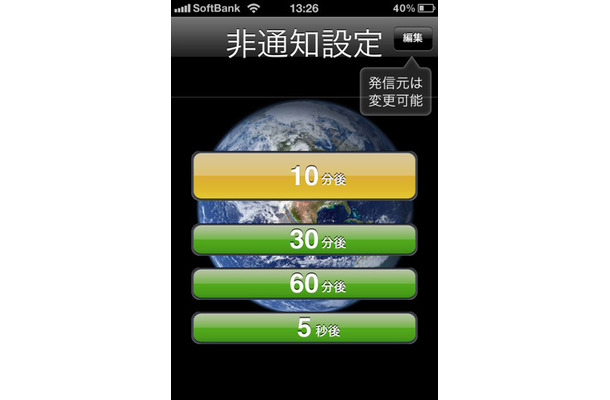The height and width of the screenshot is (400, 610).
Task: Choose the 30分後 button
Action: click(304, 241)
